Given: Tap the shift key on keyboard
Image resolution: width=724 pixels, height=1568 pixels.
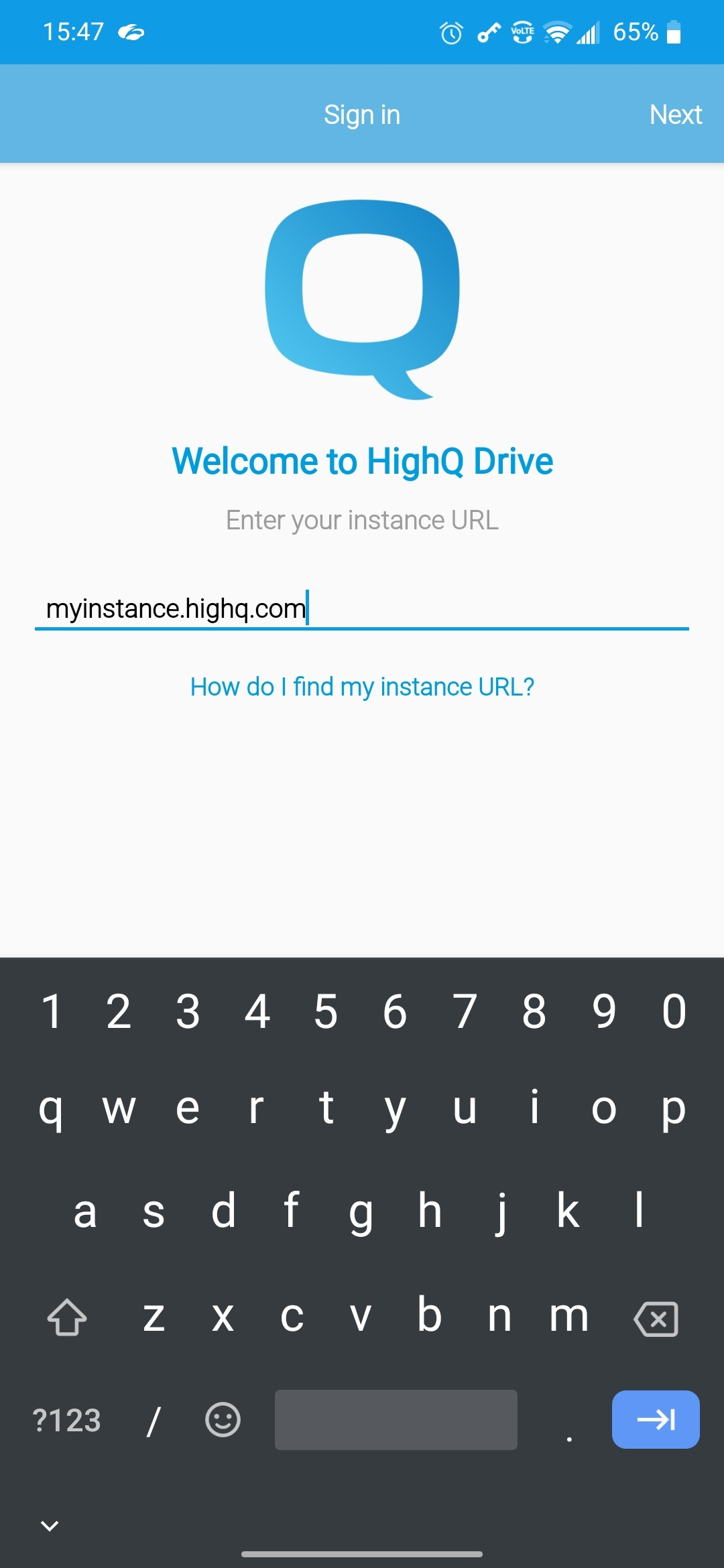Looking at the screenshot, I should [x=67, y=1317].
